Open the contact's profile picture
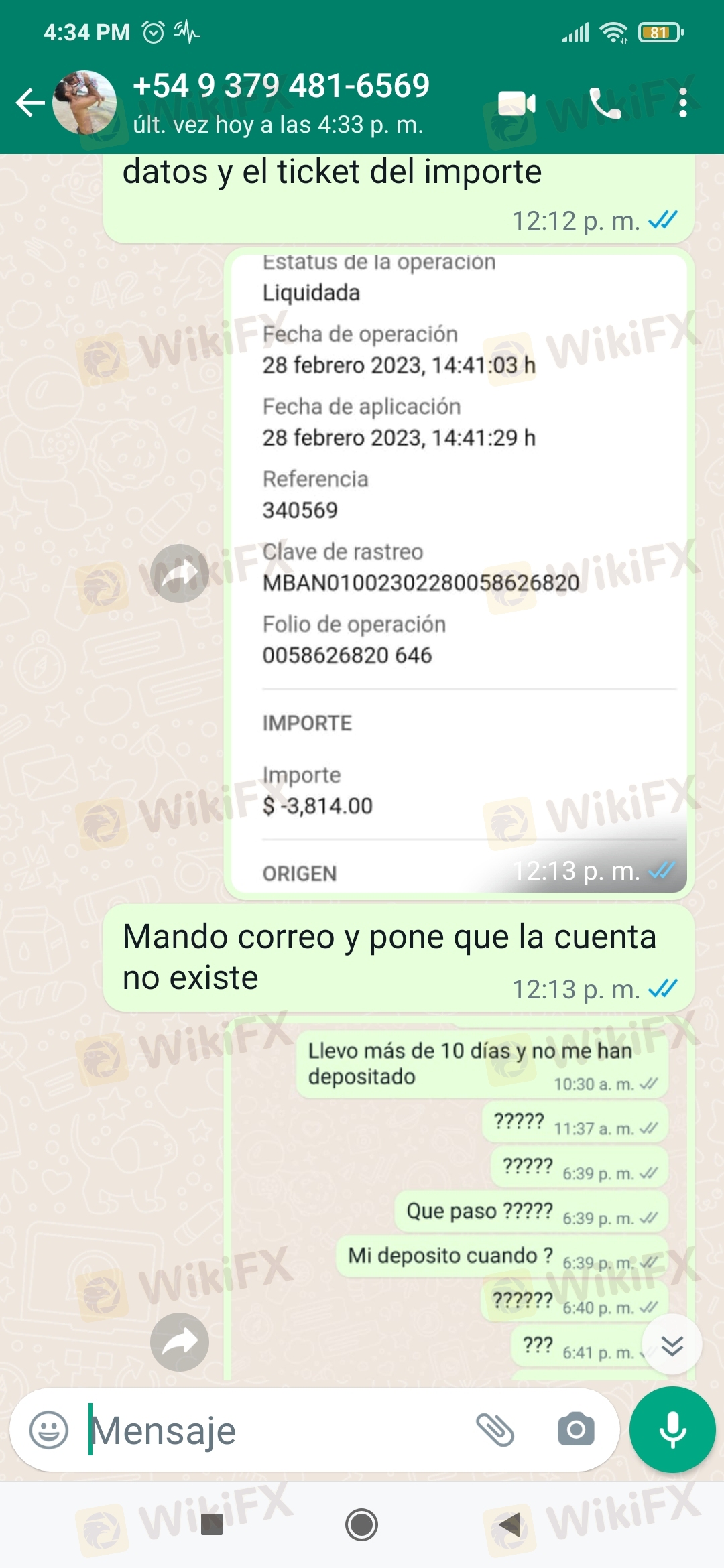Screen dimensions: 724x1568 (x=84, y=103)
